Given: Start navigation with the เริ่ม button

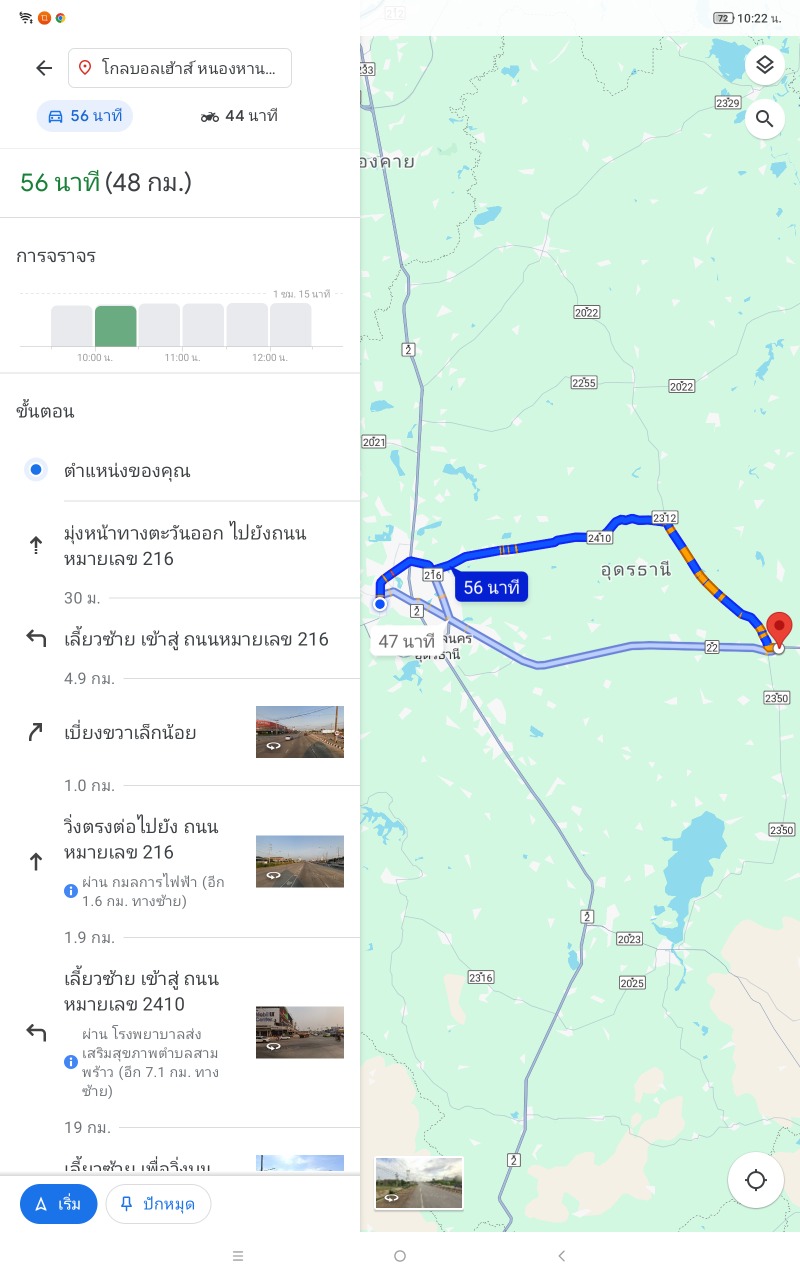Looking at the screenshot, I should point(58,1204).
